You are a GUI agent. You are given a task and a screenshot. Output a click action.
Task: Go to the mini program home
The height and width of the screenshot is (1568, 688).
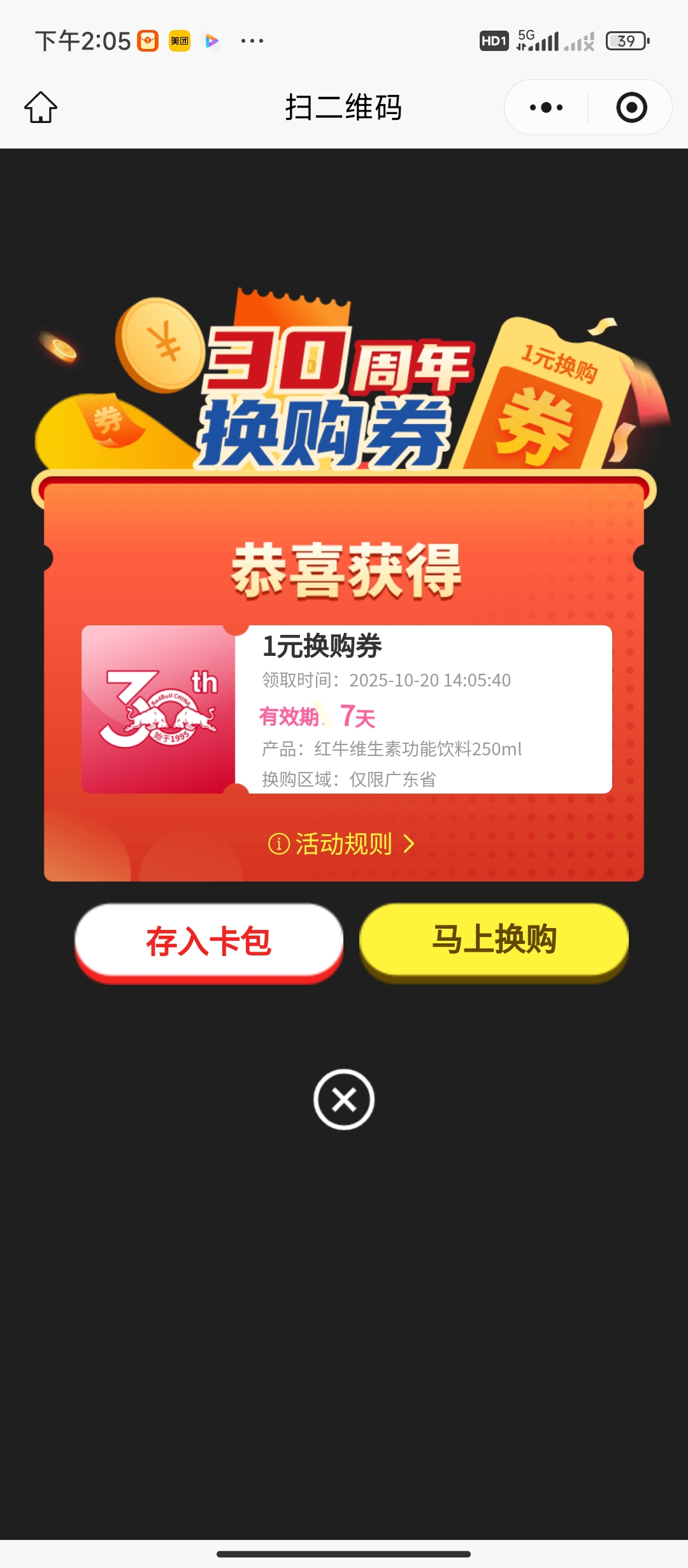[x=41, y=107]
